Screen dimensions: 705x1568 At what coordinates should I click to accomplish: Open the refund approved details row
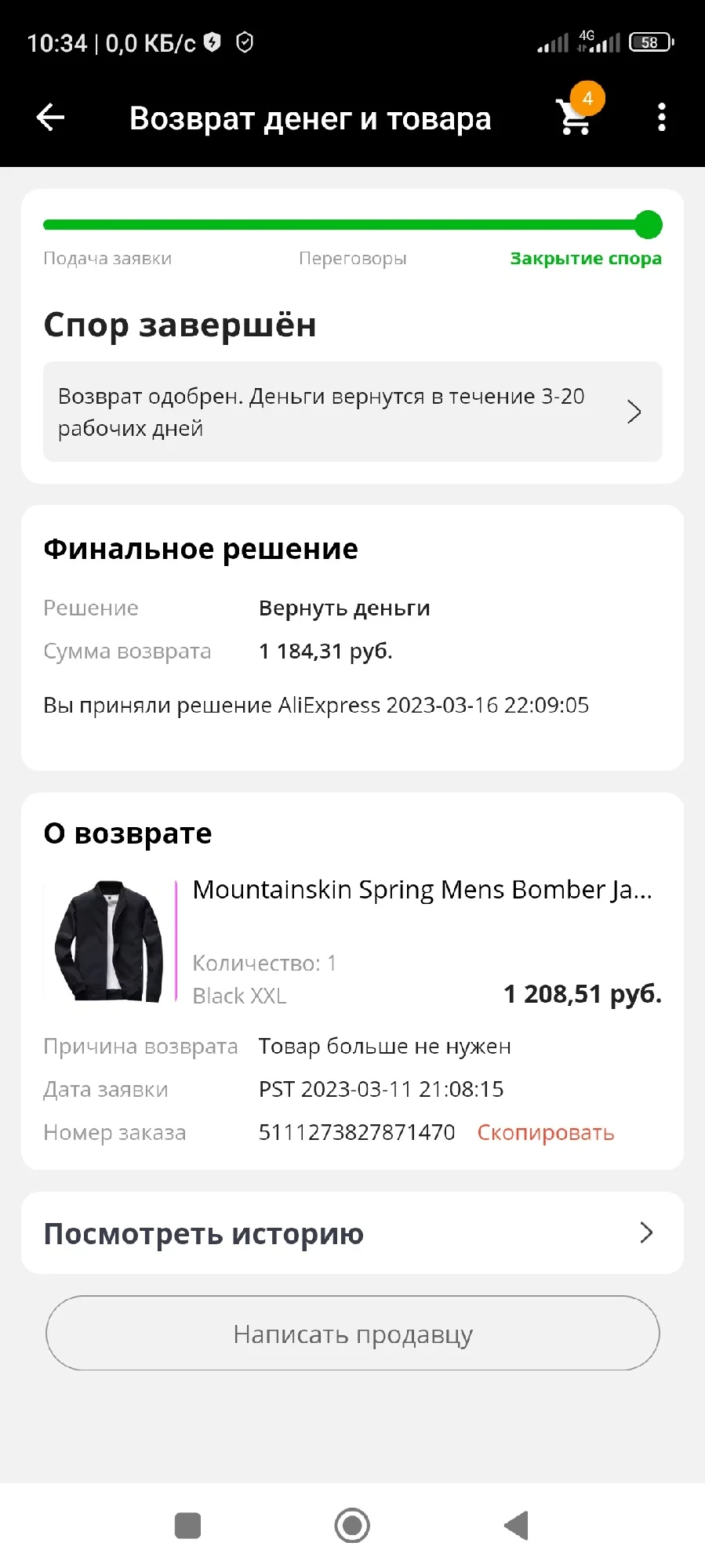pyautogui.click(x=352, y=412)
